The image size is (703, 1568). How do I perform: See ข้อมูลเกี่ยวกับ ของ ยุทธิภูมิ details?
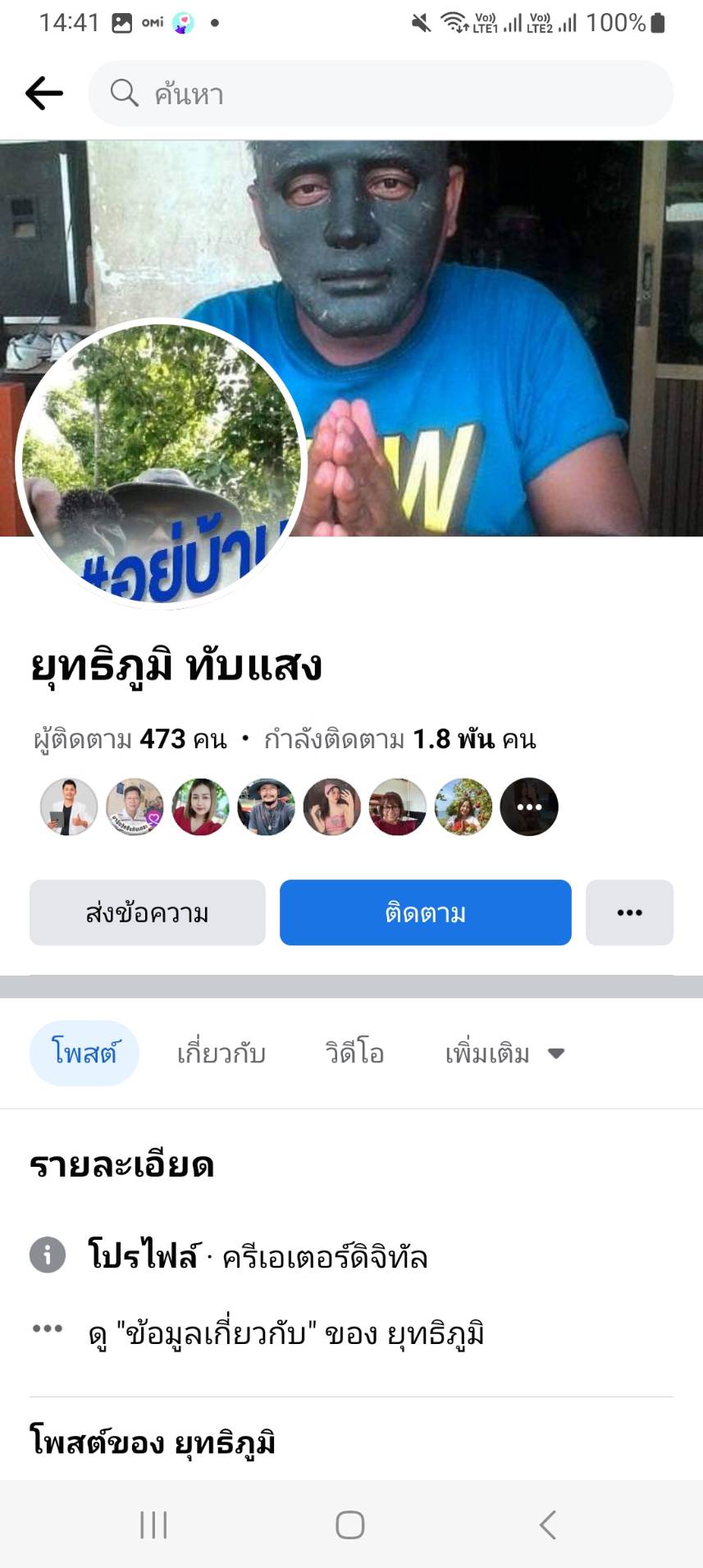click(285, 1333)
